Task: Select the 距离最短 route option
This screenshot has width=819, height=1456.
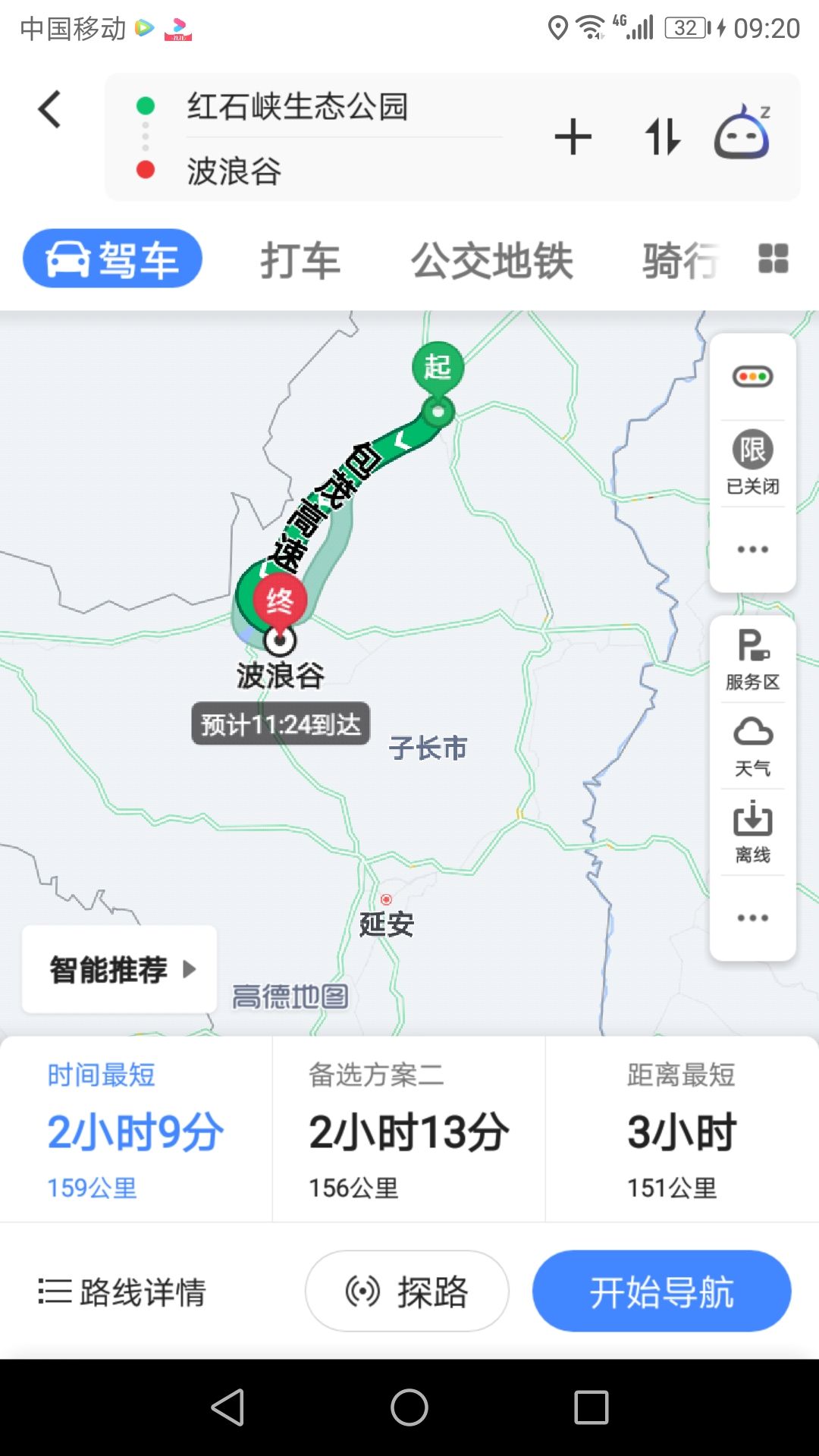Action: point(682,1129)
